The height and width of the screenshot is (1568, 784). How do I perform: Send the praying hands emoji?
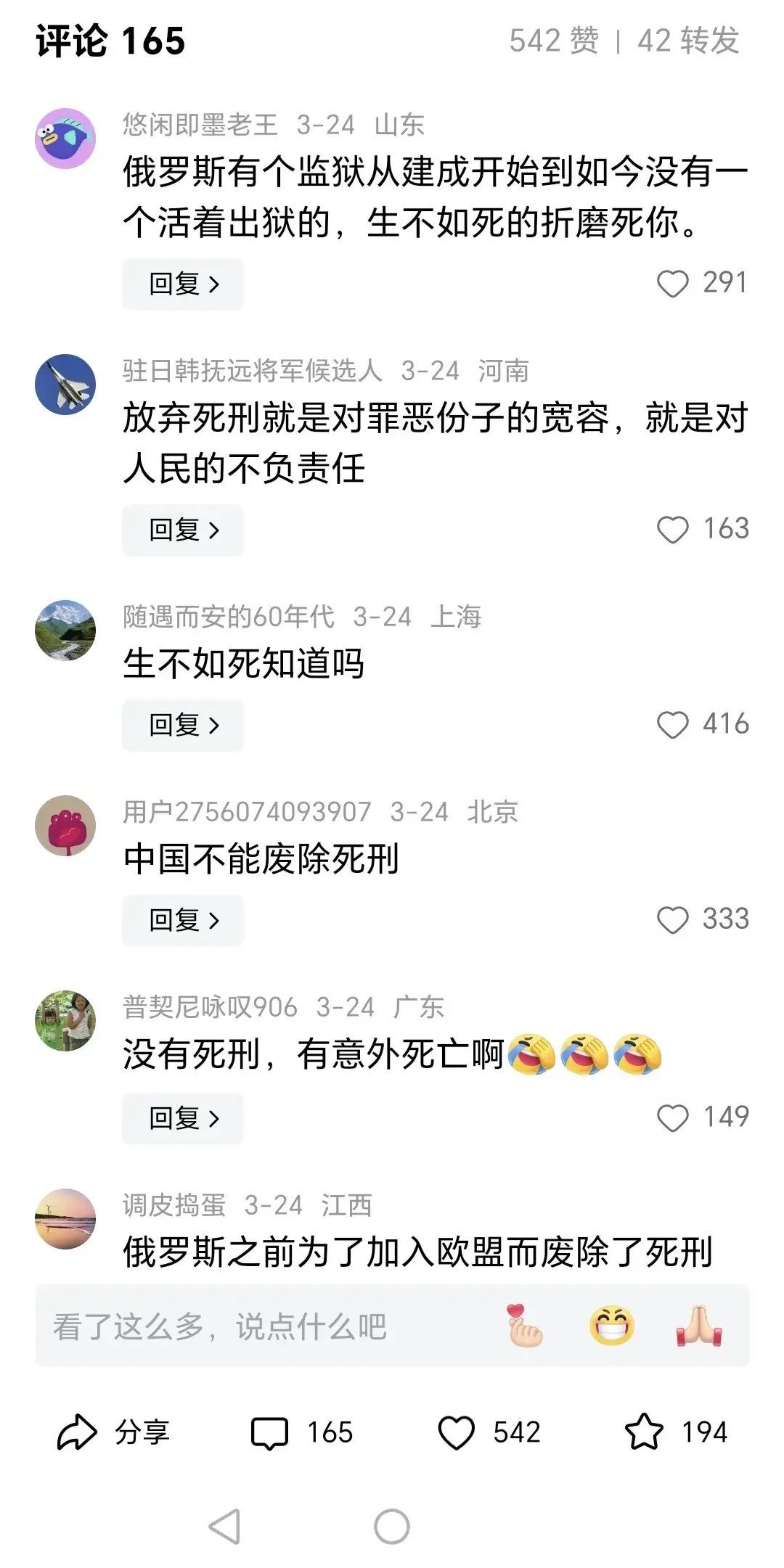pos(698,1326)
